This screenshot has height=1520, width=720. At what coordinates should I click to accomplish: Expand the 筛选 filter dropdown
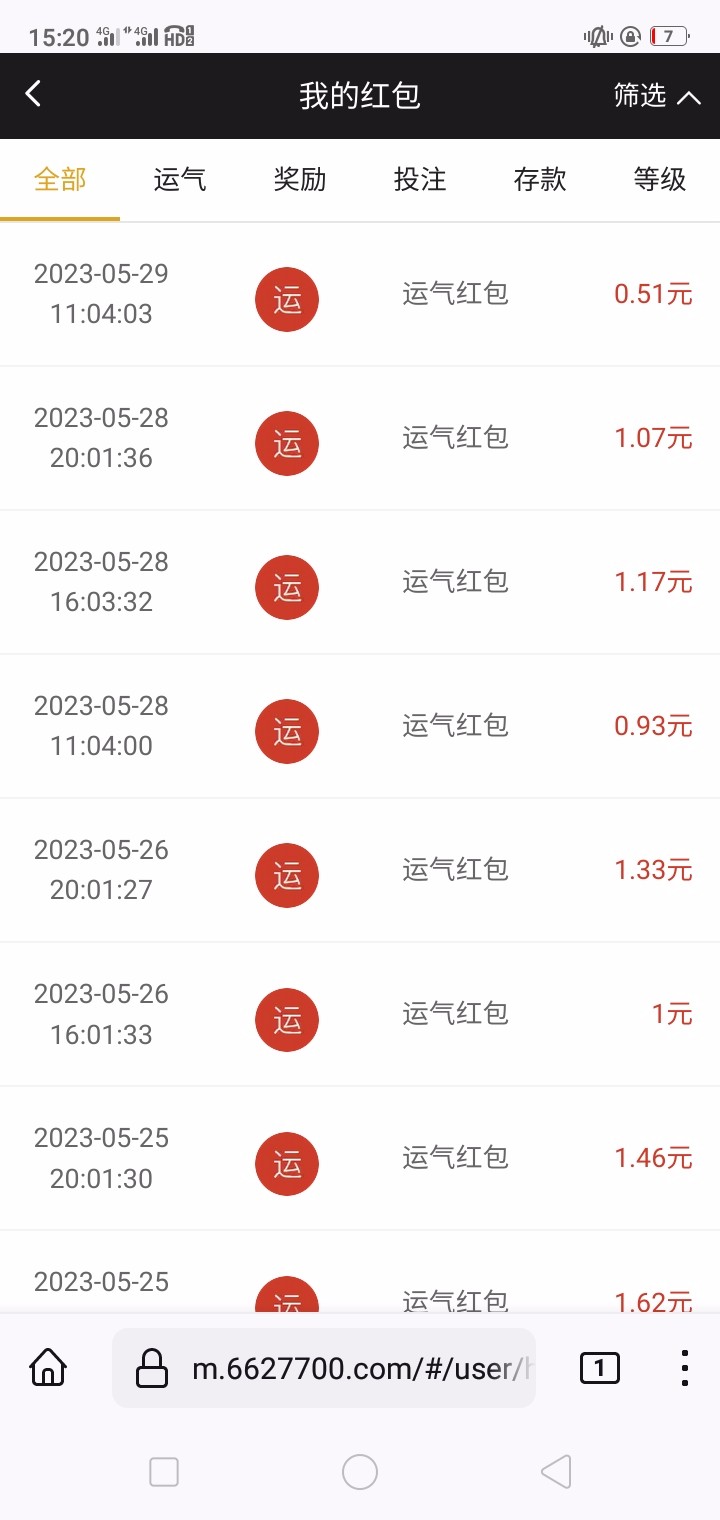pyautogui.click(x=657, y=96)
